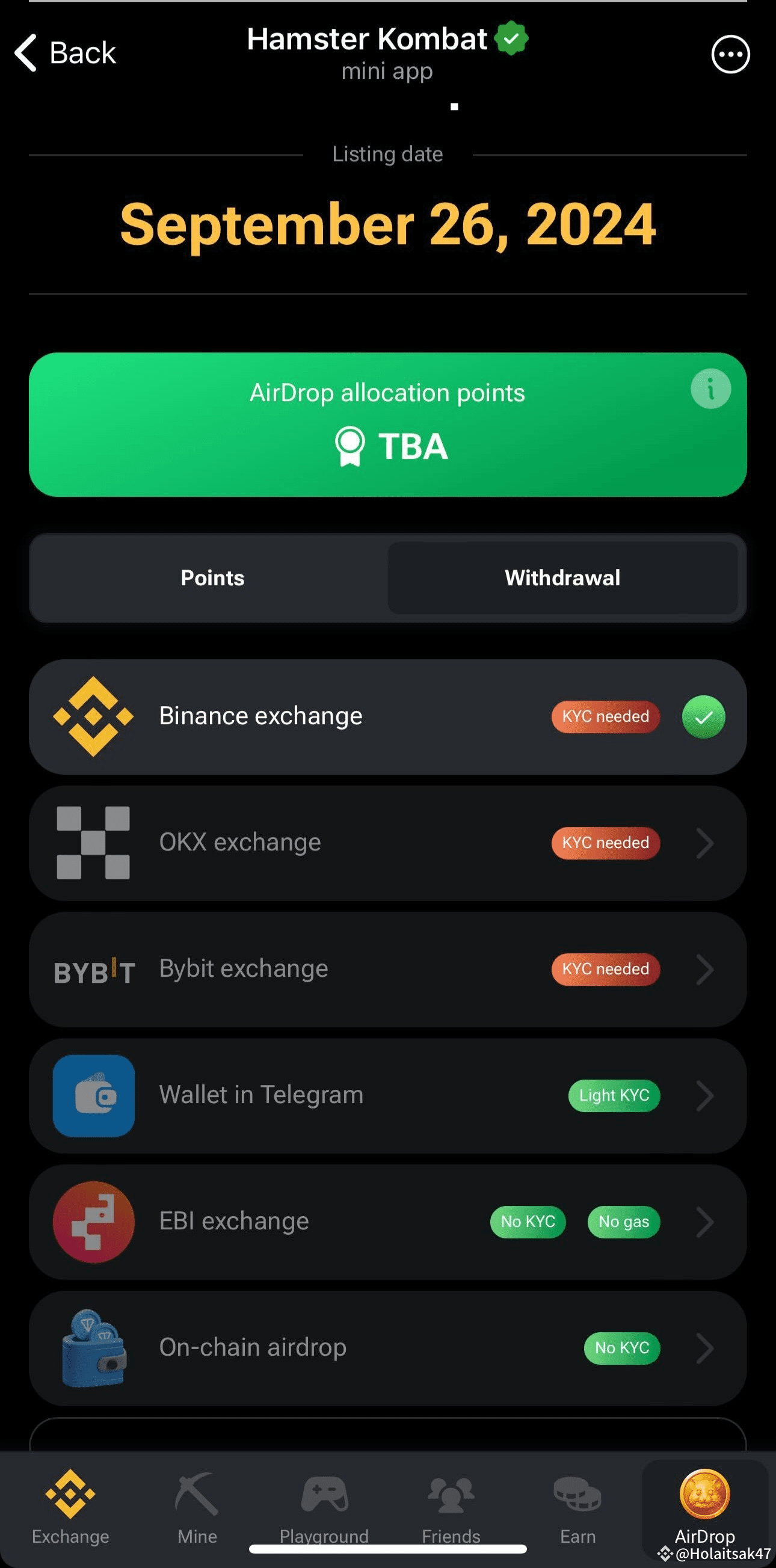Switch to the Points segment

(212, 577)
